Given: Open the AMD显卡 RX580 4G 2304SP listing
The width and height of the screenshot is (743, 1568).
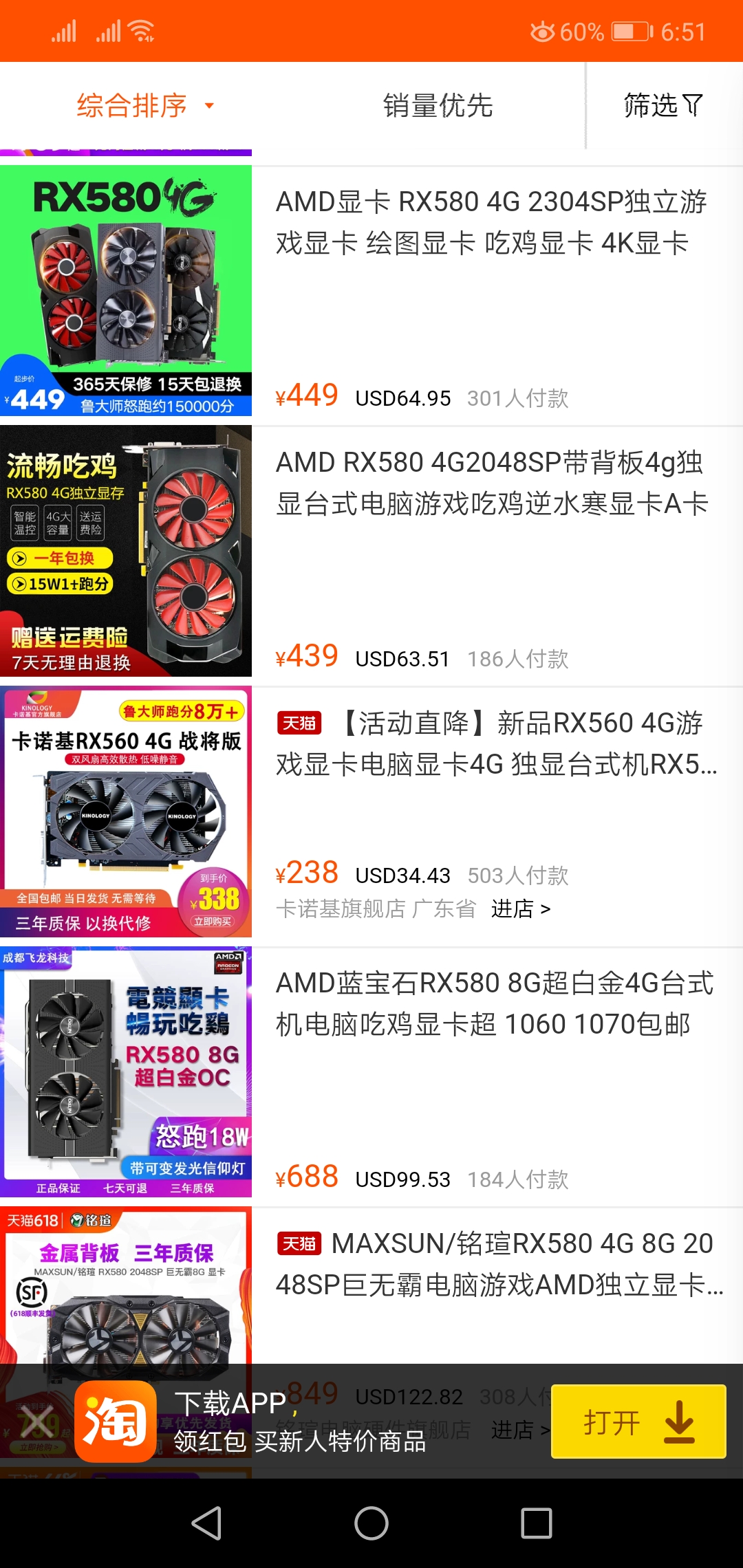Looking at the screenshot, I should point(491,222).
